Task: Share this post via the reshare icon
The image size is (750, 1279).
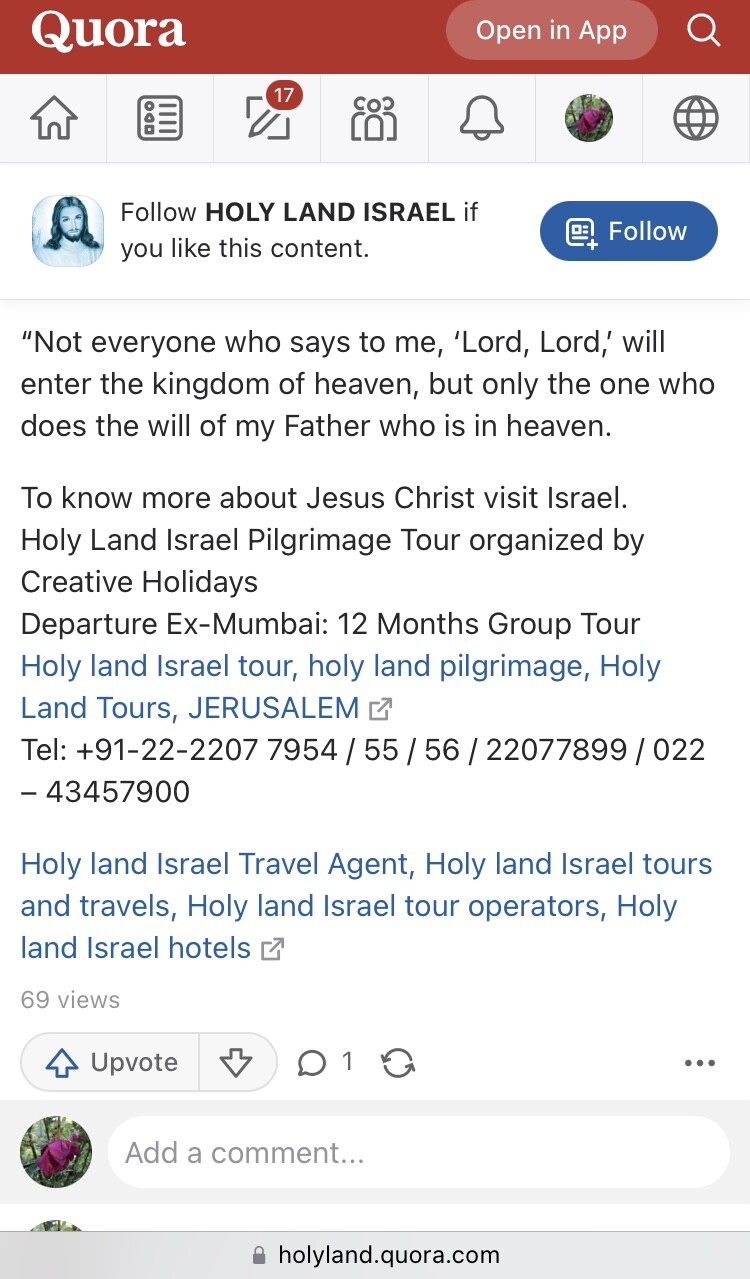Action: coord(398,1062)
